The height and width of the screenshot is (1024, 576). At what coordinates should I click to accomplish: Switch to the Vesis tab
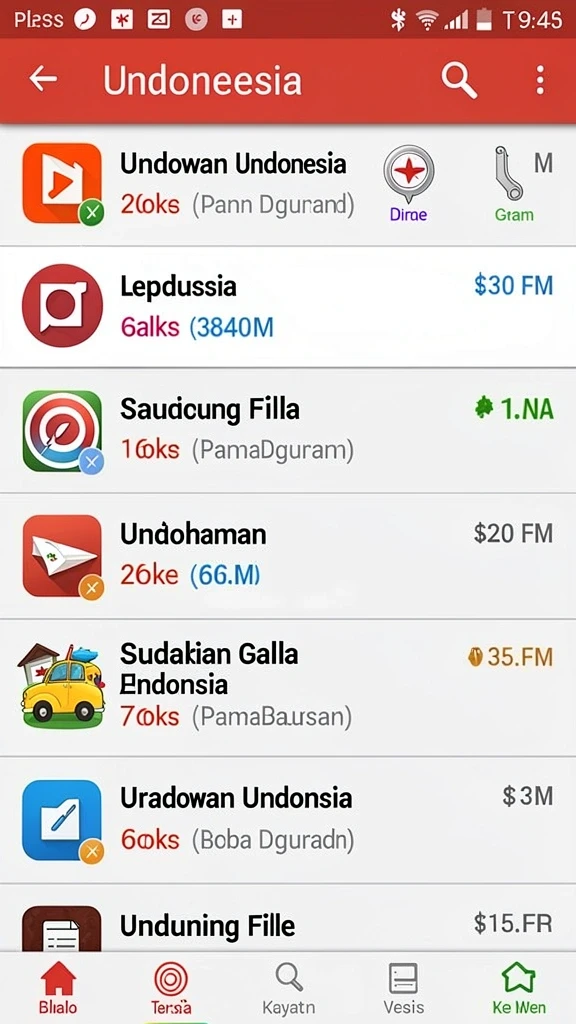point(404,988)
